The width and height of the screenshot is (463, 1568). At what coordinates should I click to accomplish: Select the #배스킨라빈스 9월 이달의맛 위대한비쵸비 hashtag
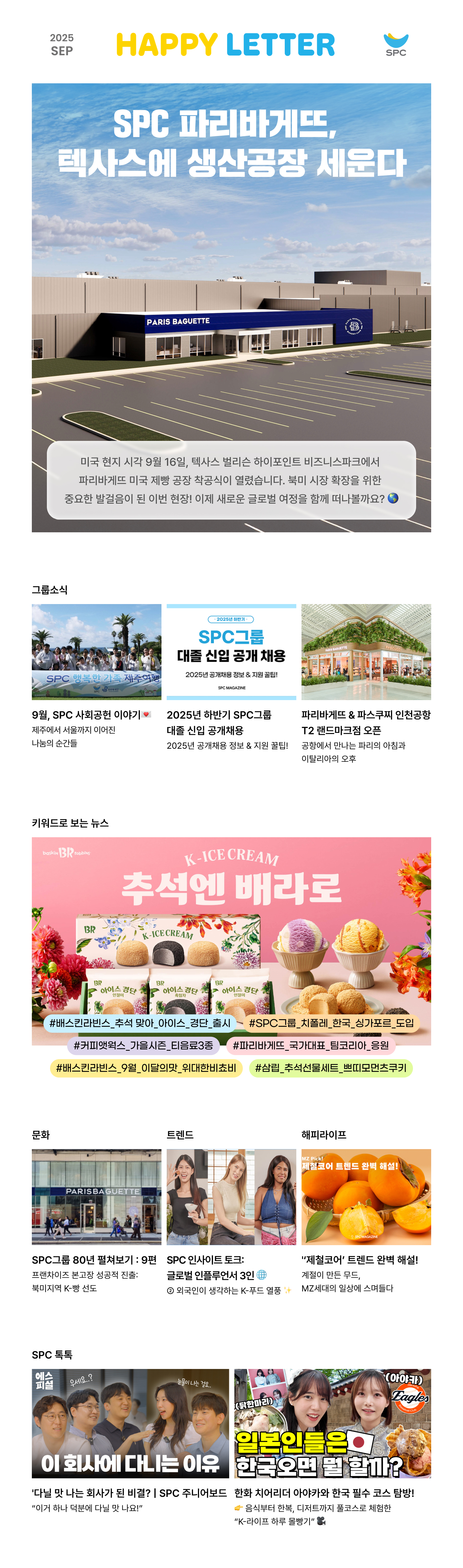pos(146,1068)
